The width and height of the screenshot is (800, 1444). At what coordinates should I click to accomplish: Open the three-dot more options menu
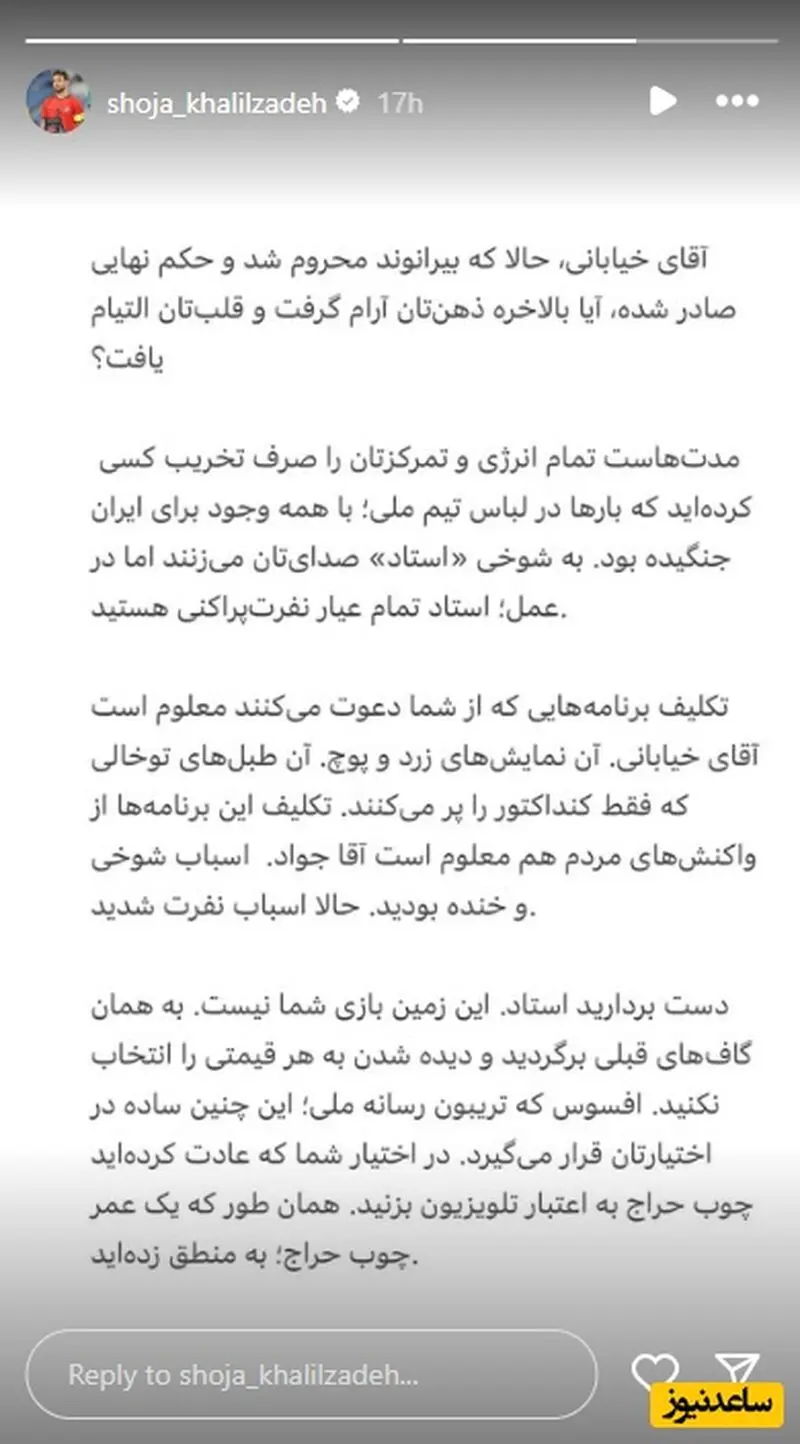tap(737, 101)
